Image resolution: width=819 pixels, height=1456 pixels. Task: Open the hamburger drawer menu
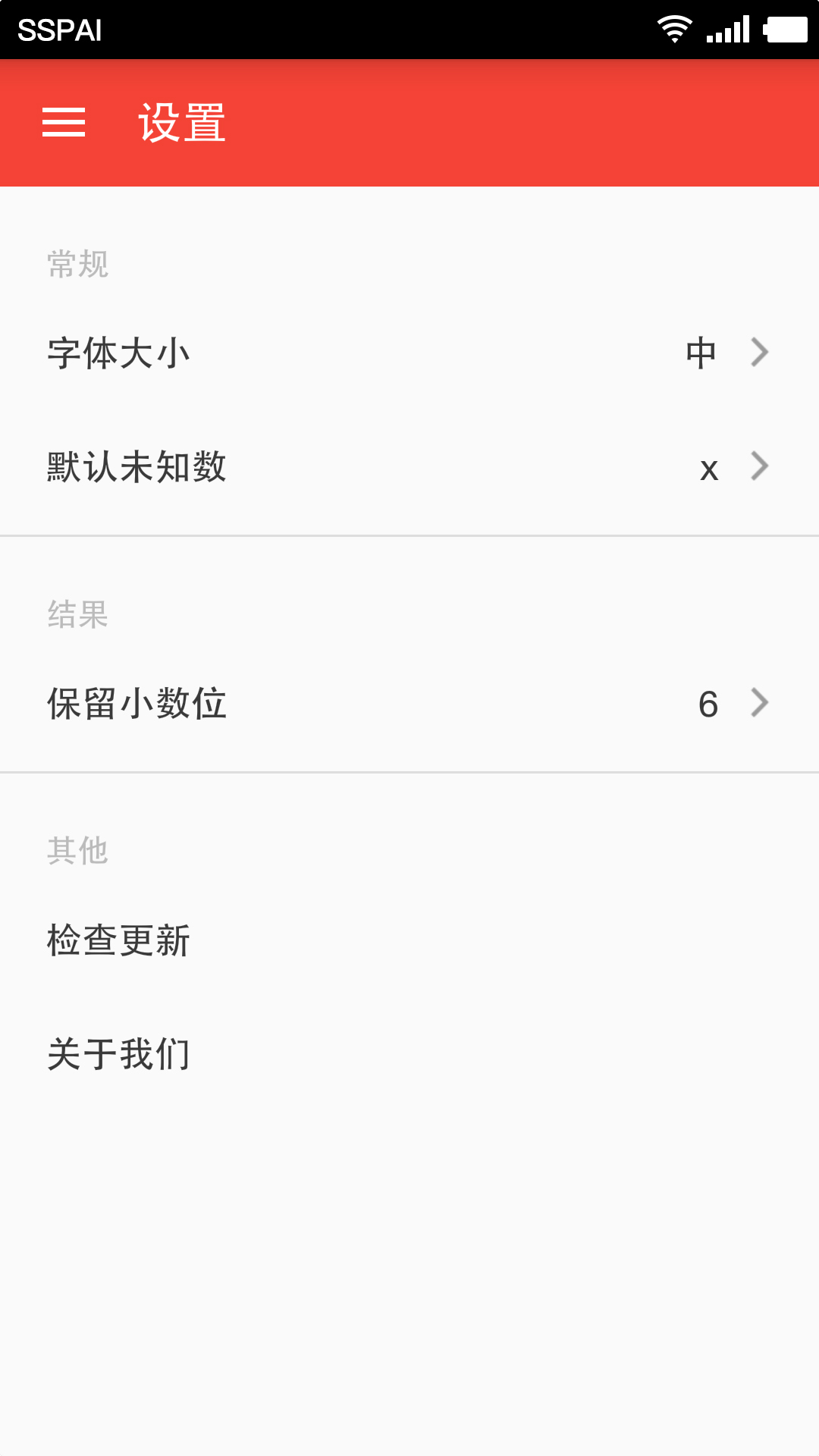pyautogui.click(x=64, y=123)
